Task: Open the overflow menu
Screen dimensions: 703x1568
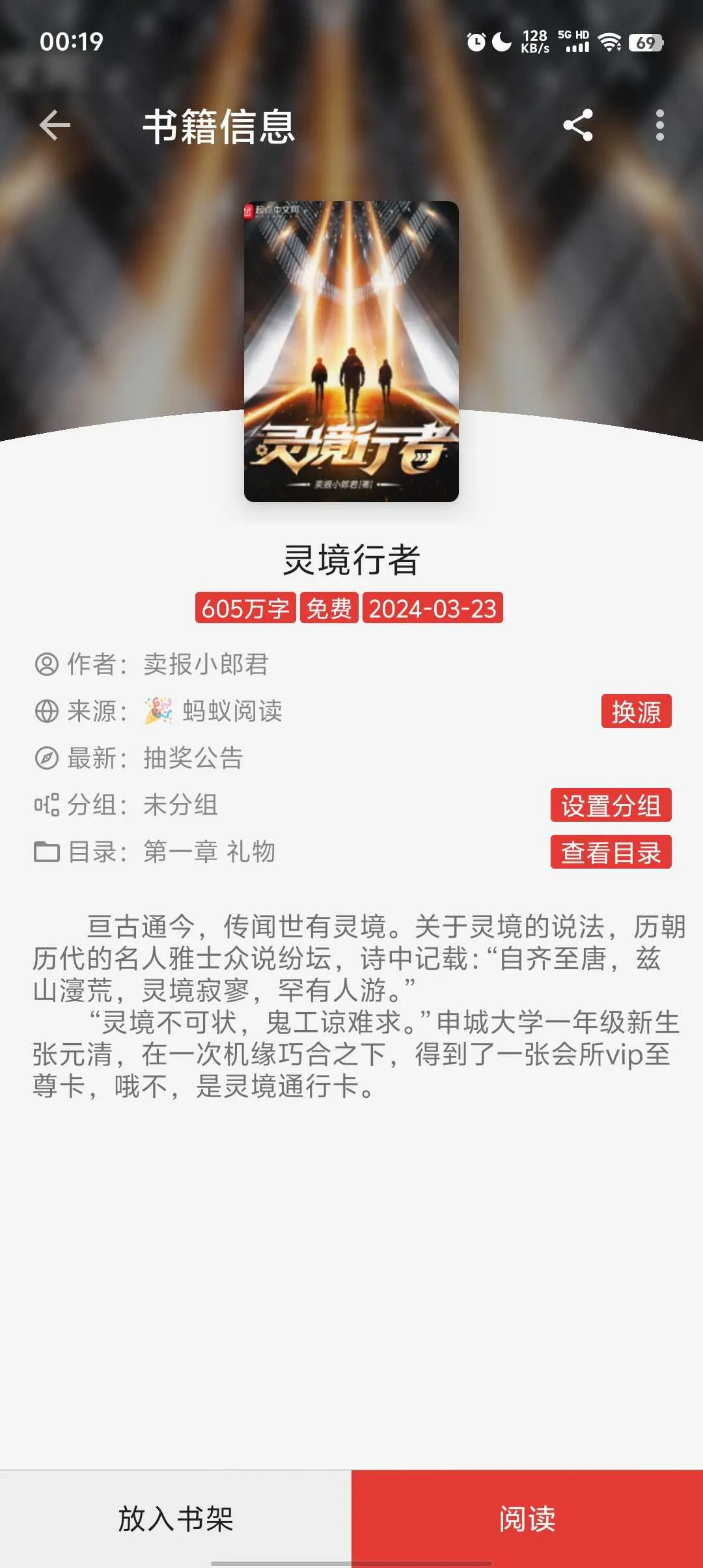Action: click(659, 125)
